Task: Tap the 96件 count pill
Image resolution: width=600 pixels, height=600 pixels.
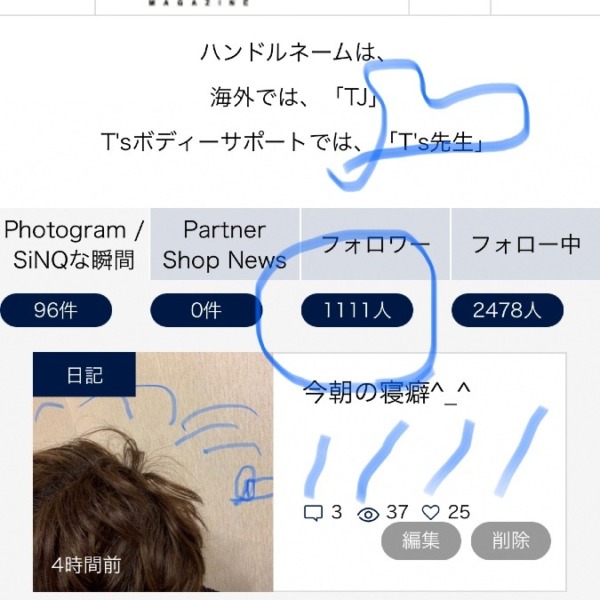Action: pyautogui.click(x=55, y=311)
